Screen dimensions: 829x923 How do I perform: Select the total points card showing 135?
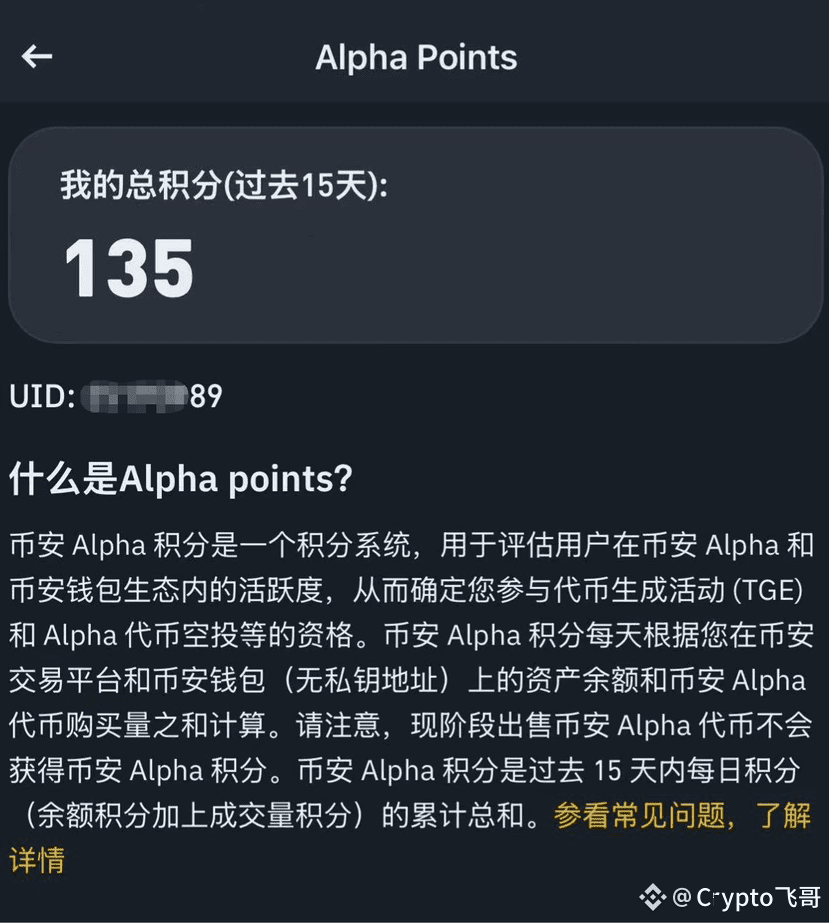(x=414, y=232)
